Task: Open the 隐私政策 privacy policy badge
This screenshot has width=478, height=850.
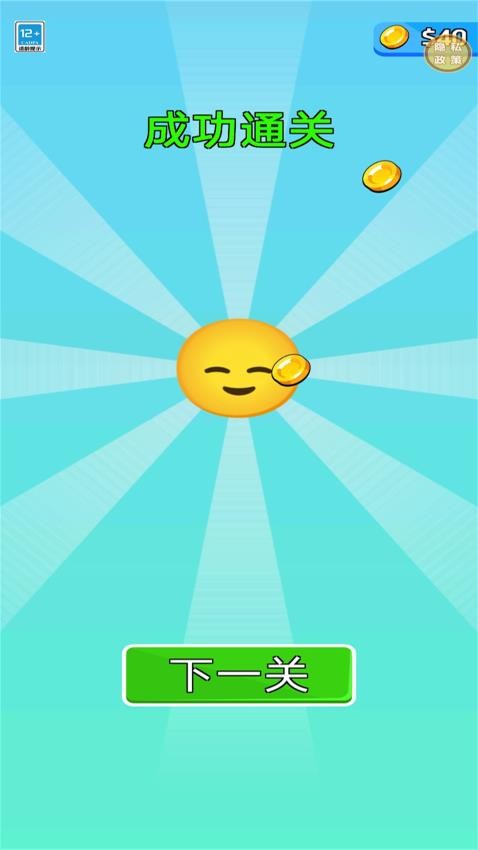Action: [448, 54]
